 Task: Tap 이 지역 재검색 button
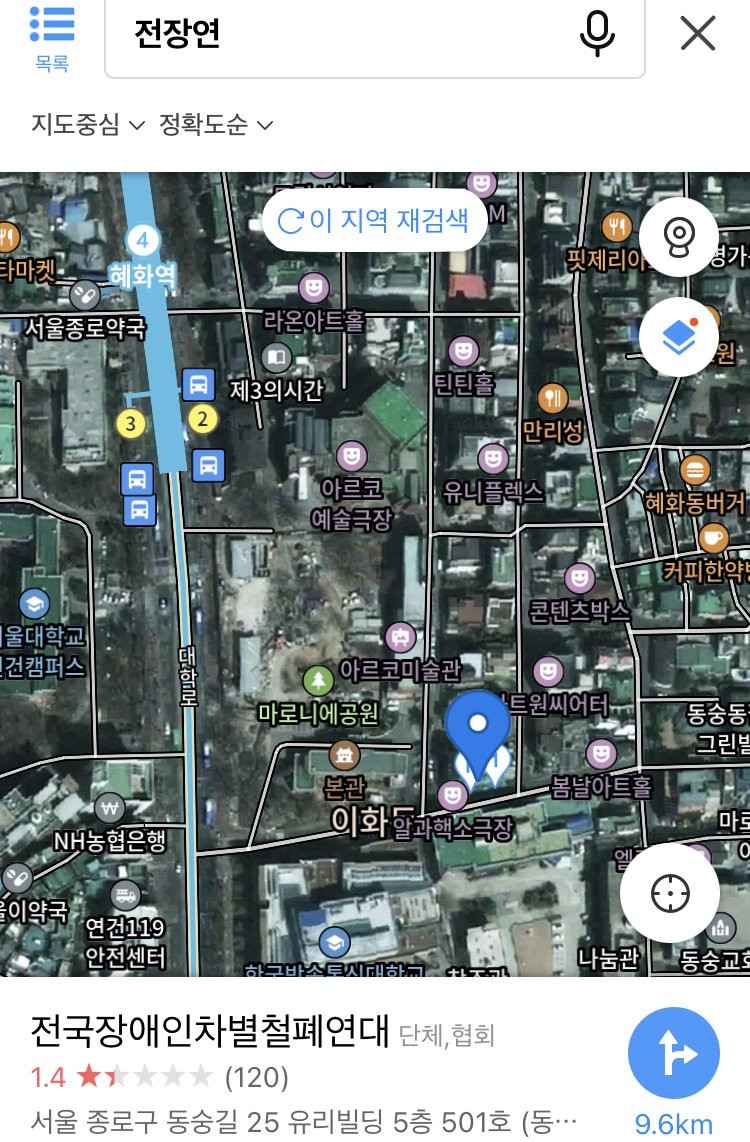375,220
